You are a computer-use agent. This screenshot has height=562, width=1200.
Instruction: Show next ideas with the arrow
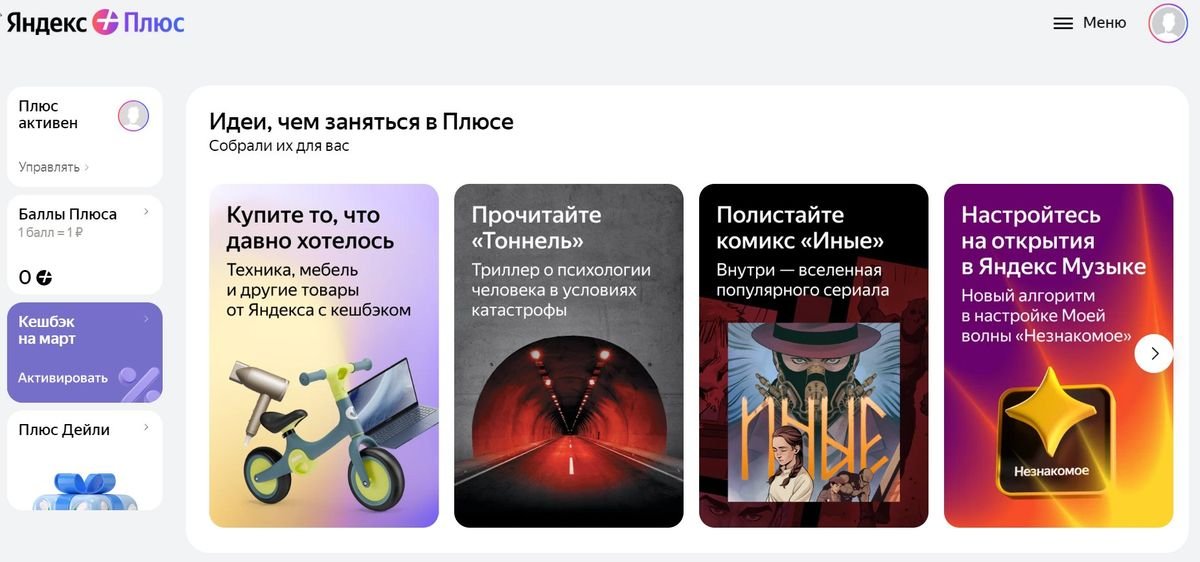point(1154,353)
